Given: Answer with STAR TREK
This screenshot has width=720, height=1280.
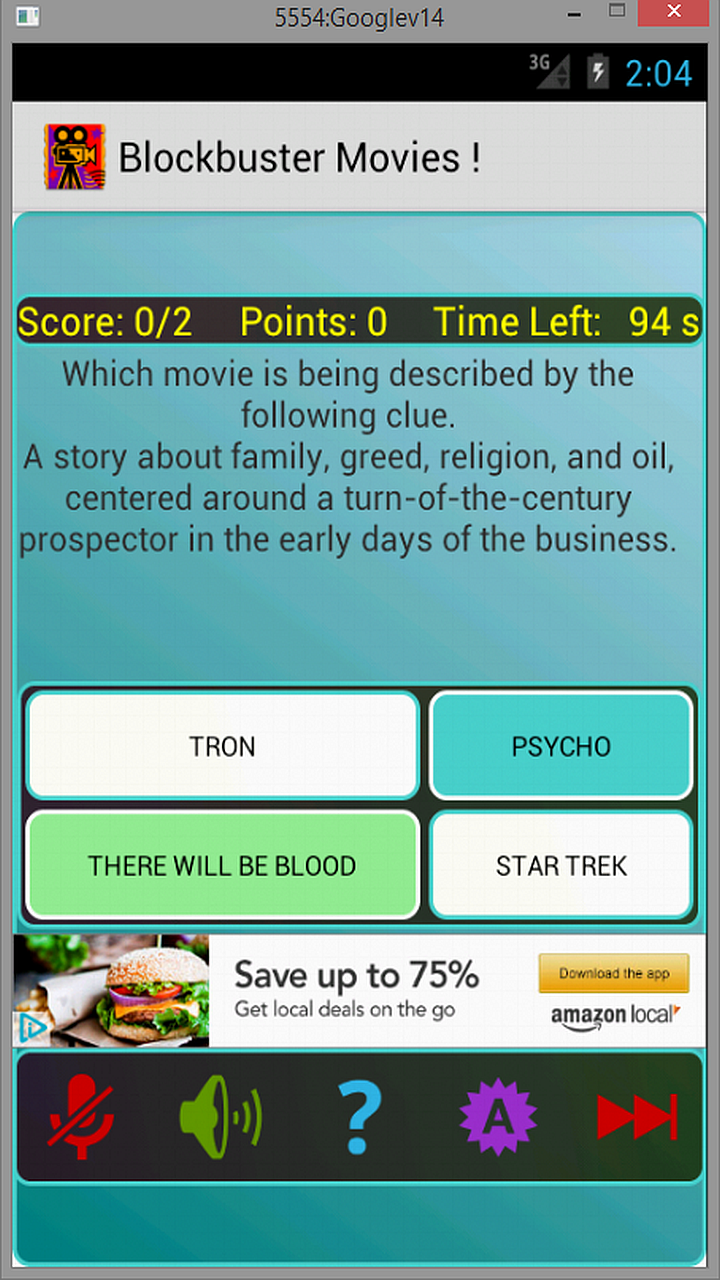Looking at the screenshot, I should pos(561,865).
